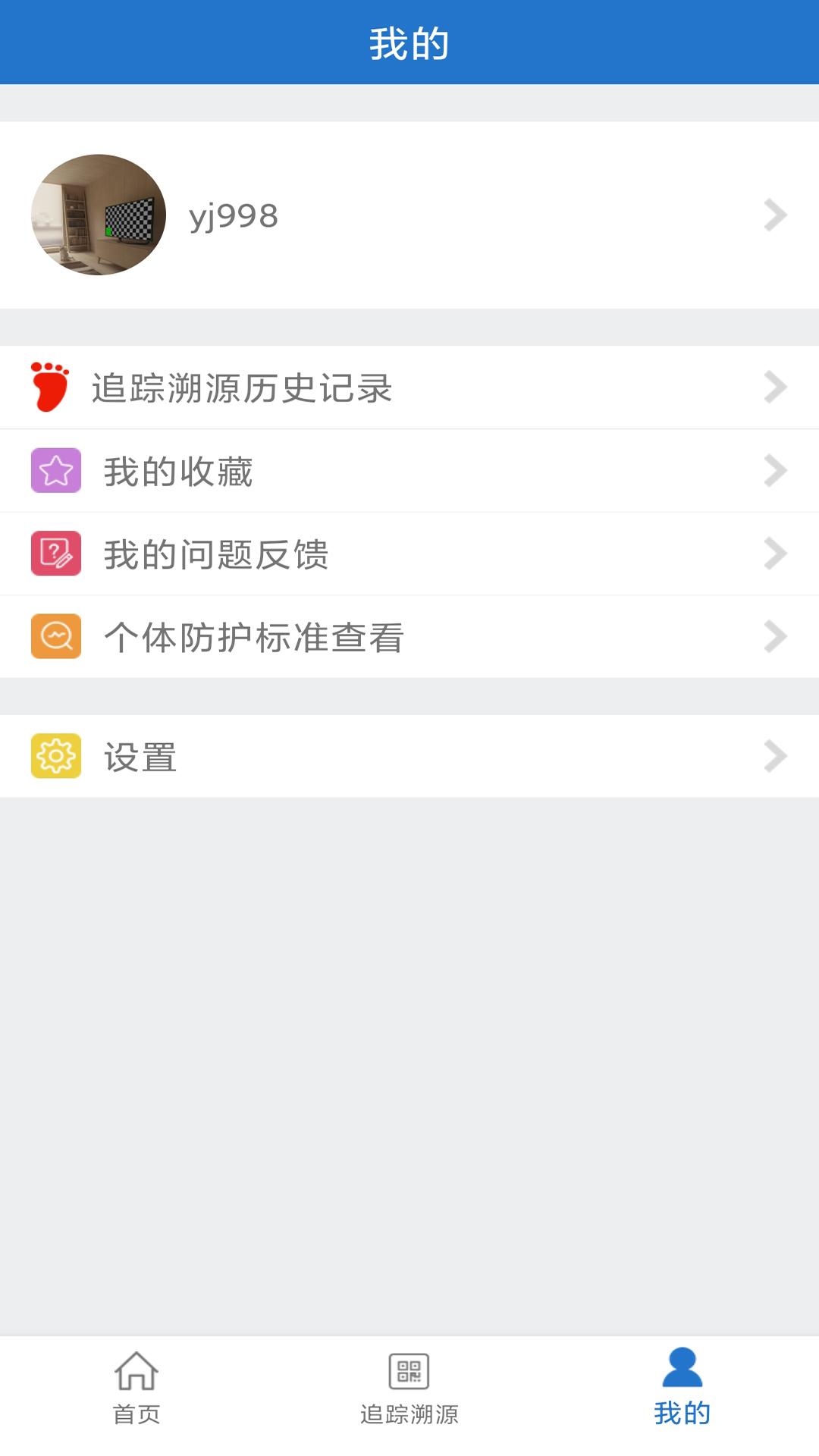
Task: Tap the chevron on 我的问题反馈 row
Action: [775, 554]
